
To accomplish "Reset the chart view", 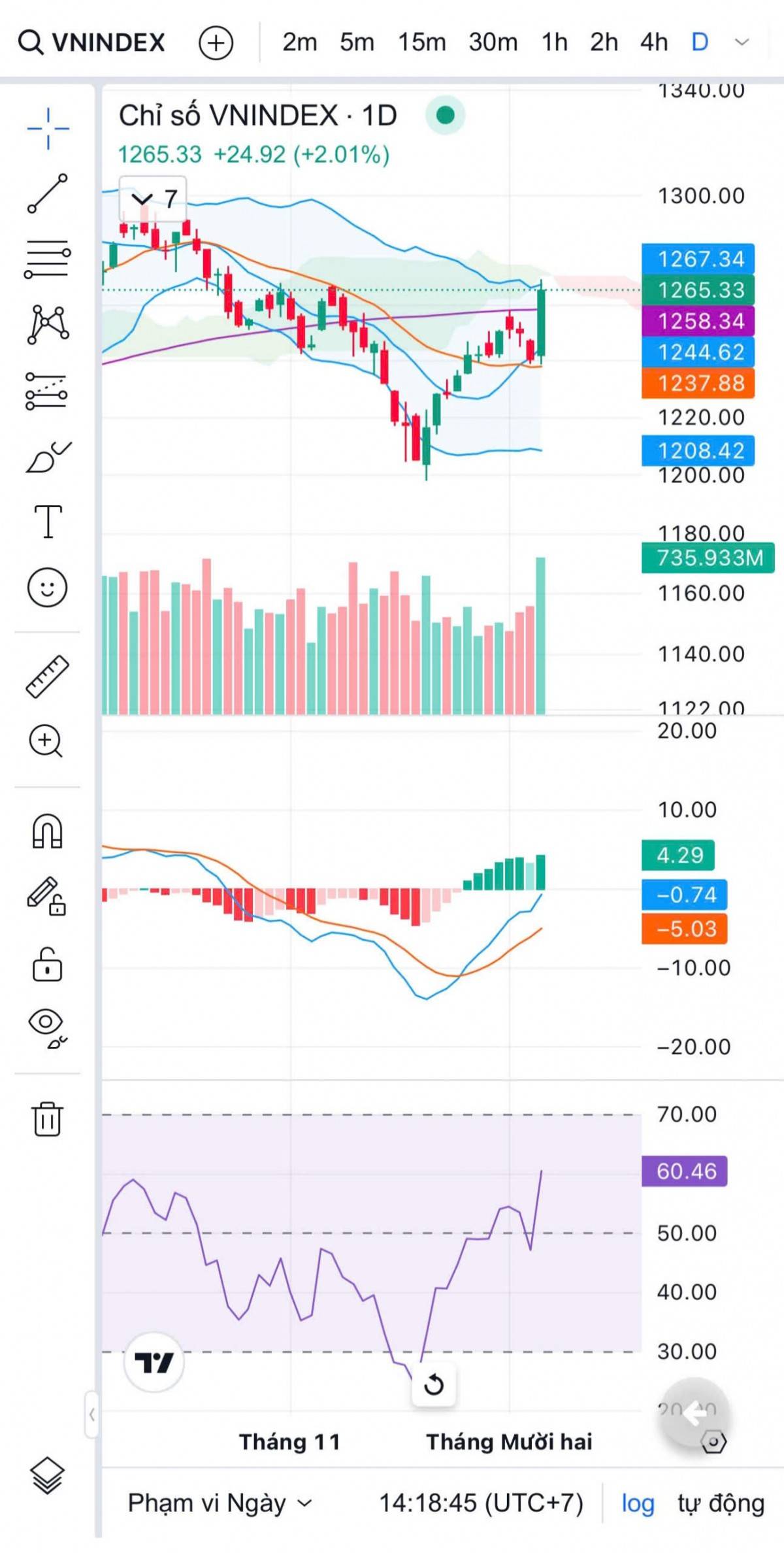I will [434, 1384].
